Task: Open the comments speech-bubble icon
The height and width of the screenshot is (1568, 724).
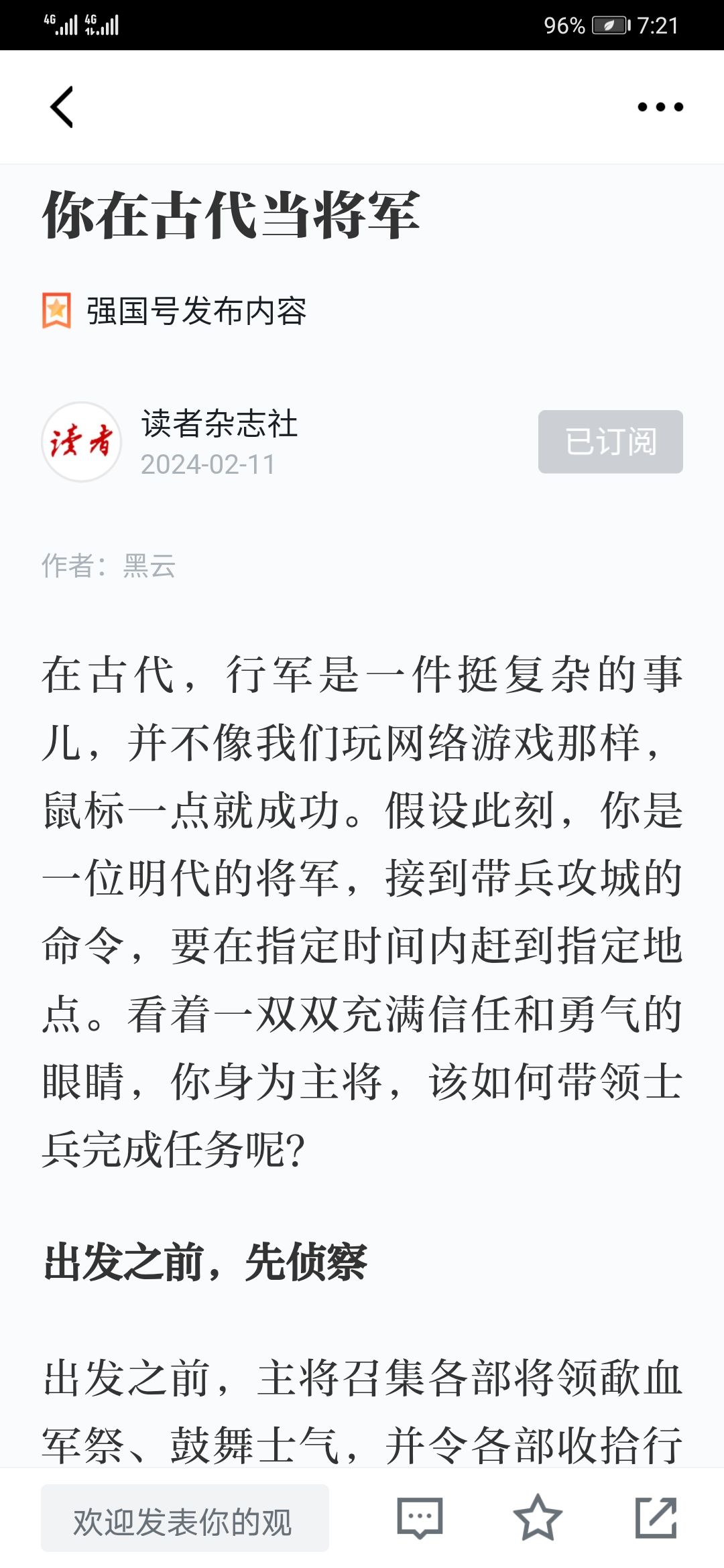Action: pyautogui.click(x=420, y=1518)
